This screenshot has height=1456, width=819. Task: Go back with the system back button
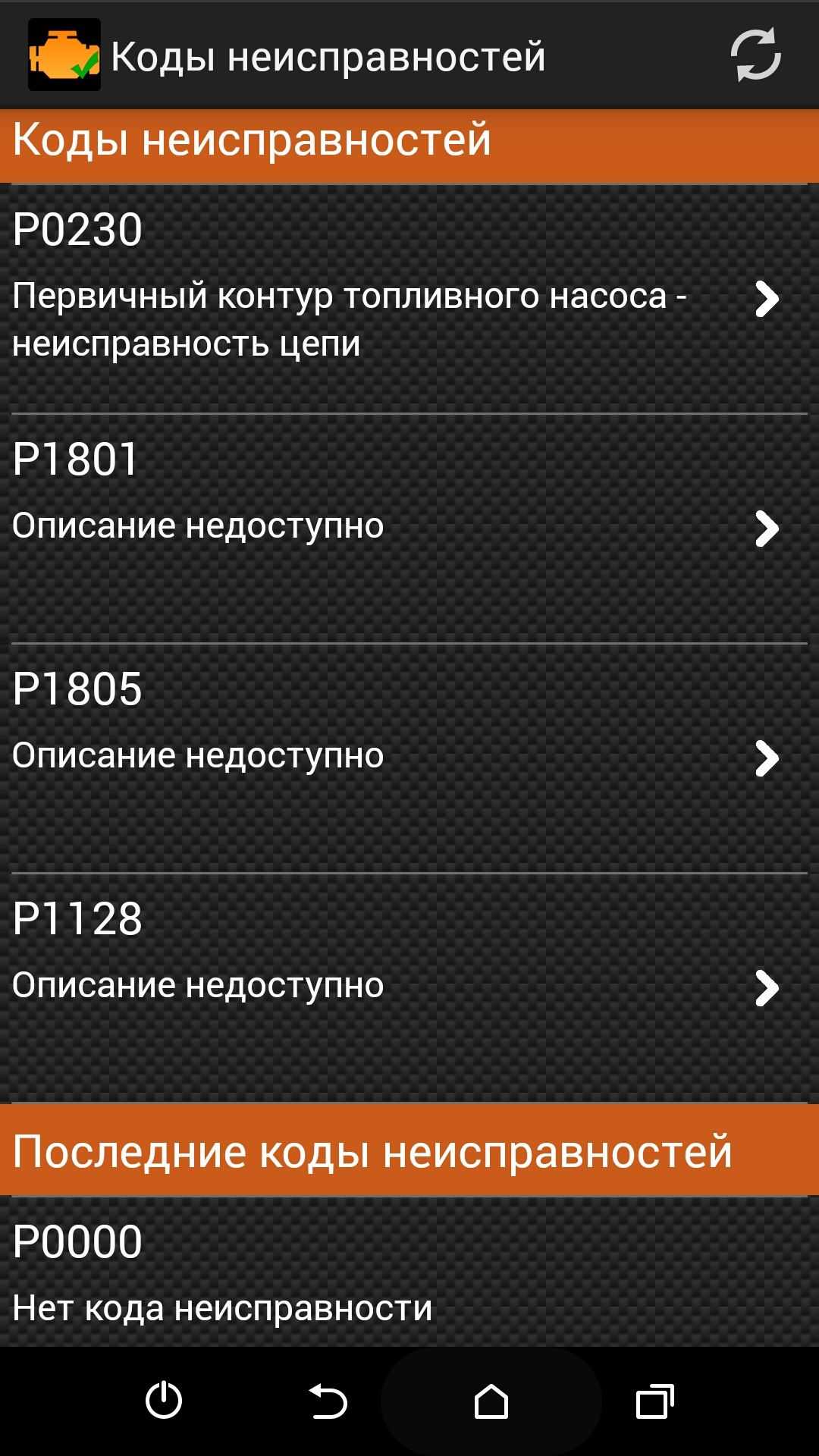click(328, 1401)
